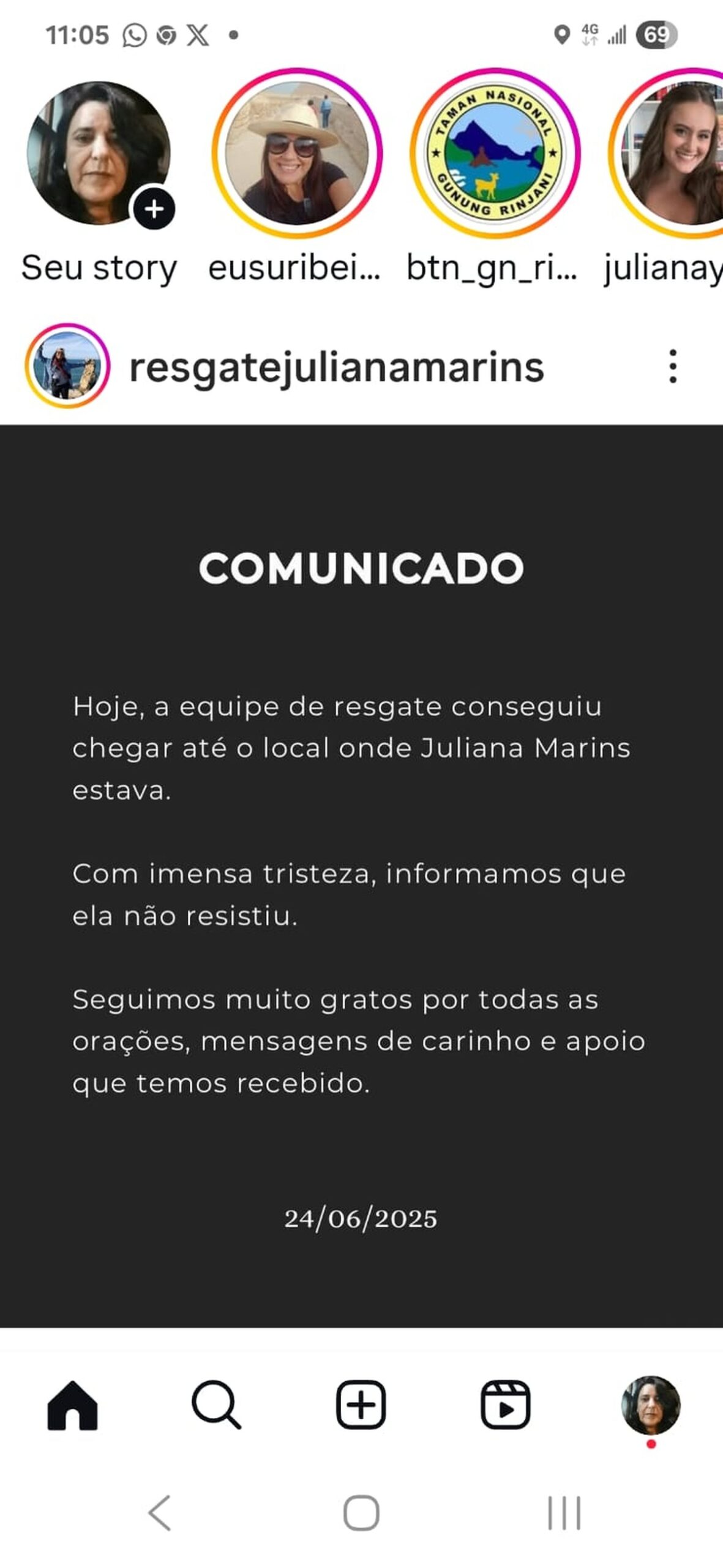Image resolution: width=723 pixels, height=1568 pixels.
Task: Open the post's three-dot options menu
Action: pyautogui.click(x=673, y=366)
